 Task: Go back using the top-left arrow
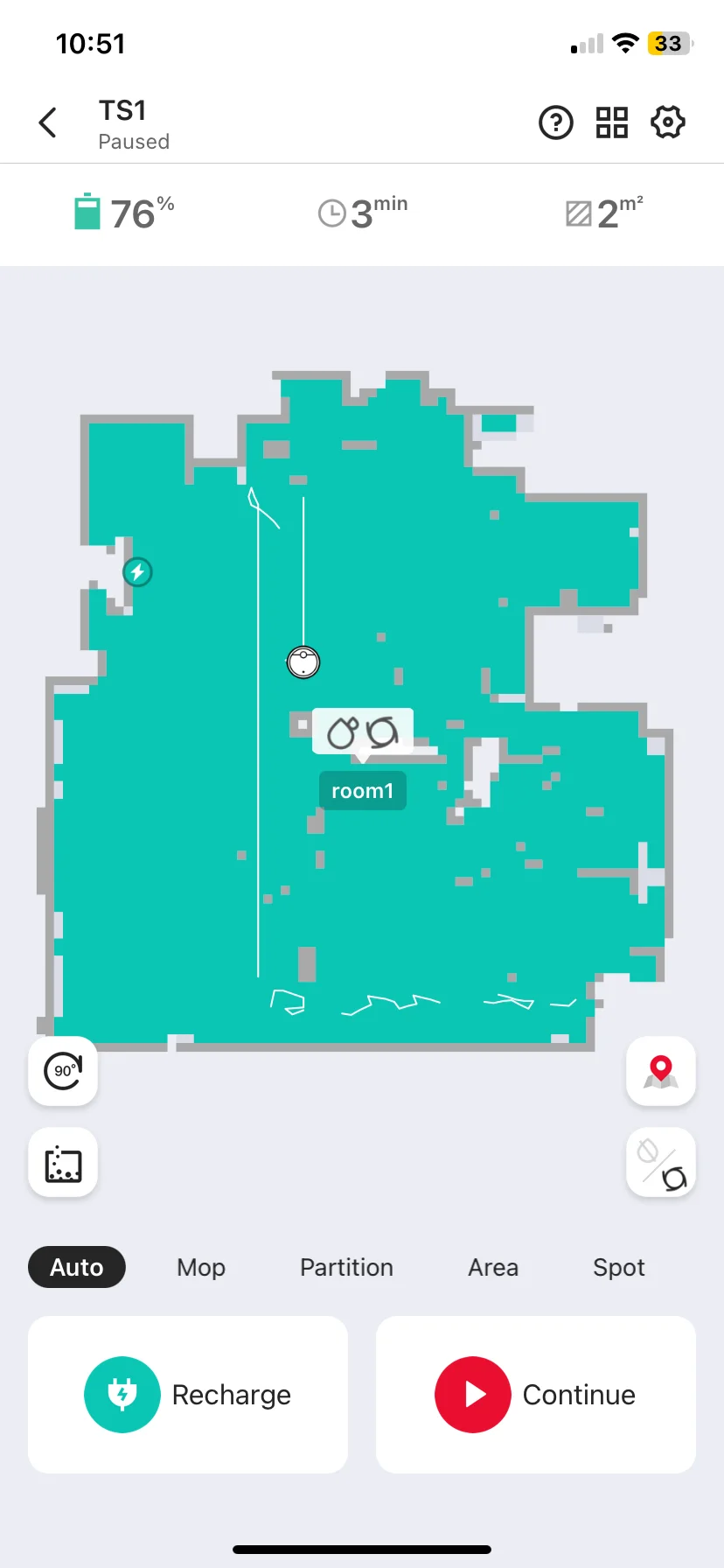[x=48, y=123]
